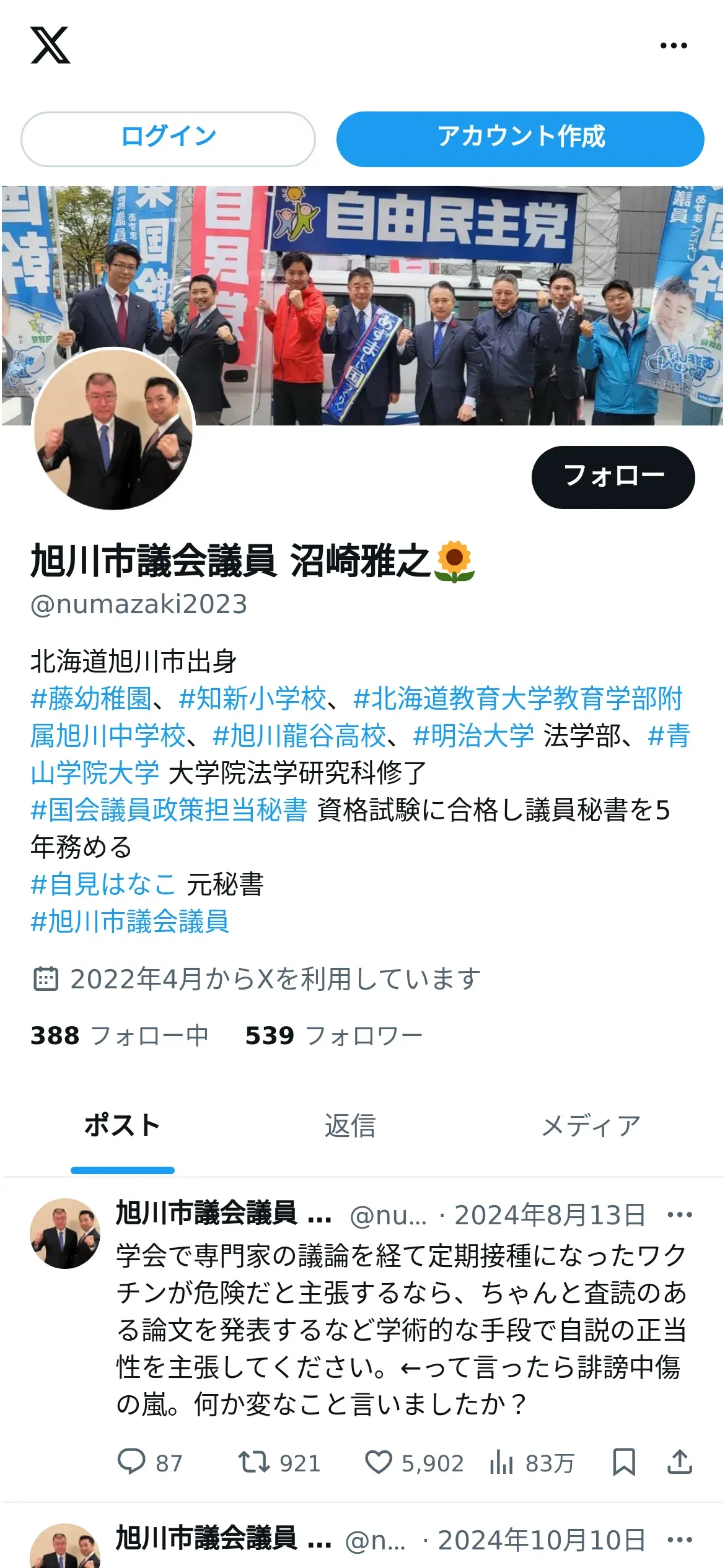
Task: Open the hashtag #国会議員政策担当秘書
Action: click(x=169, y=810)
